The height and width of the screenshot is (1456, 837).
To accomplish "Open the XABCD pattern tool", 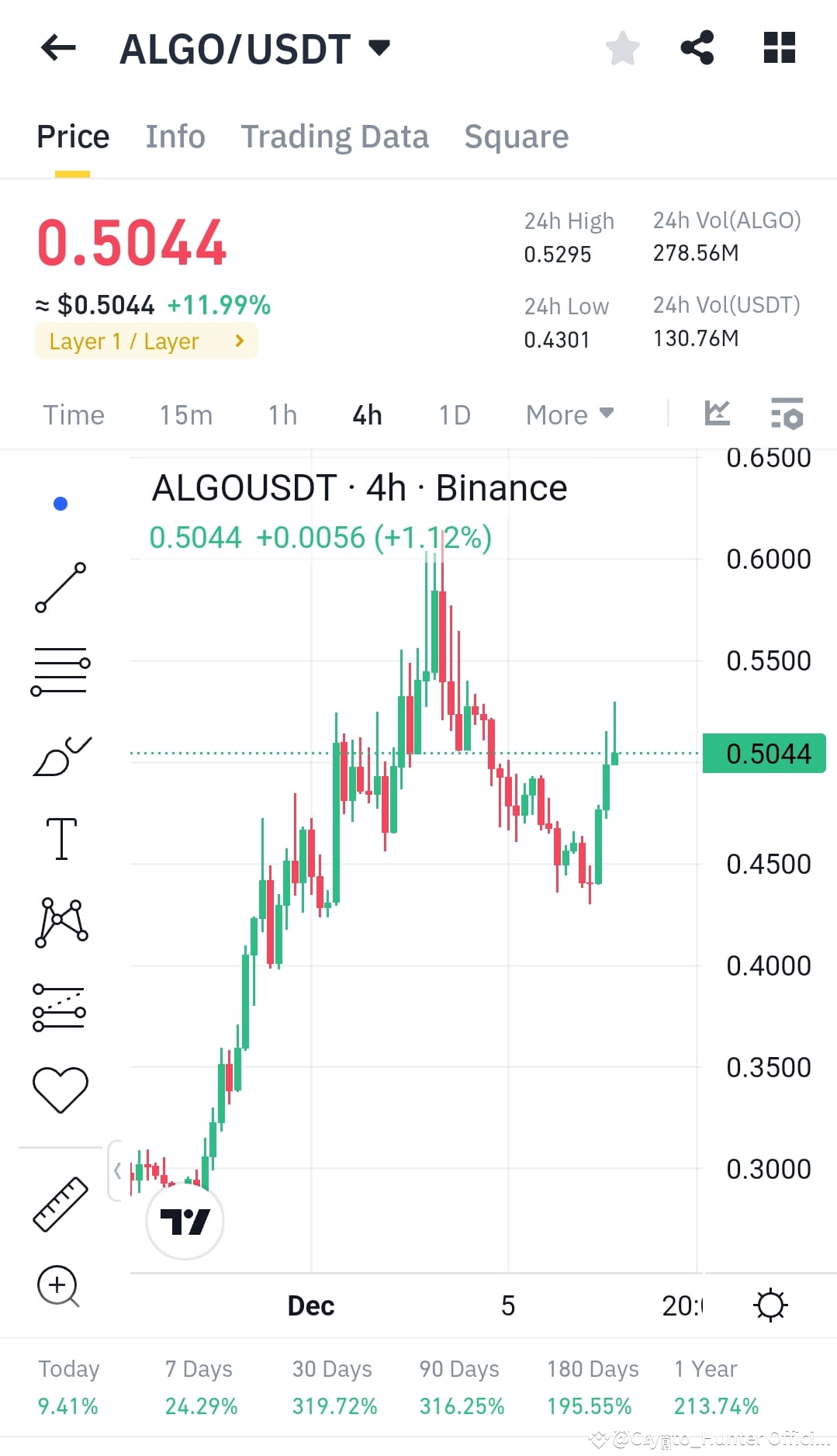I will (x=61, y=922).
